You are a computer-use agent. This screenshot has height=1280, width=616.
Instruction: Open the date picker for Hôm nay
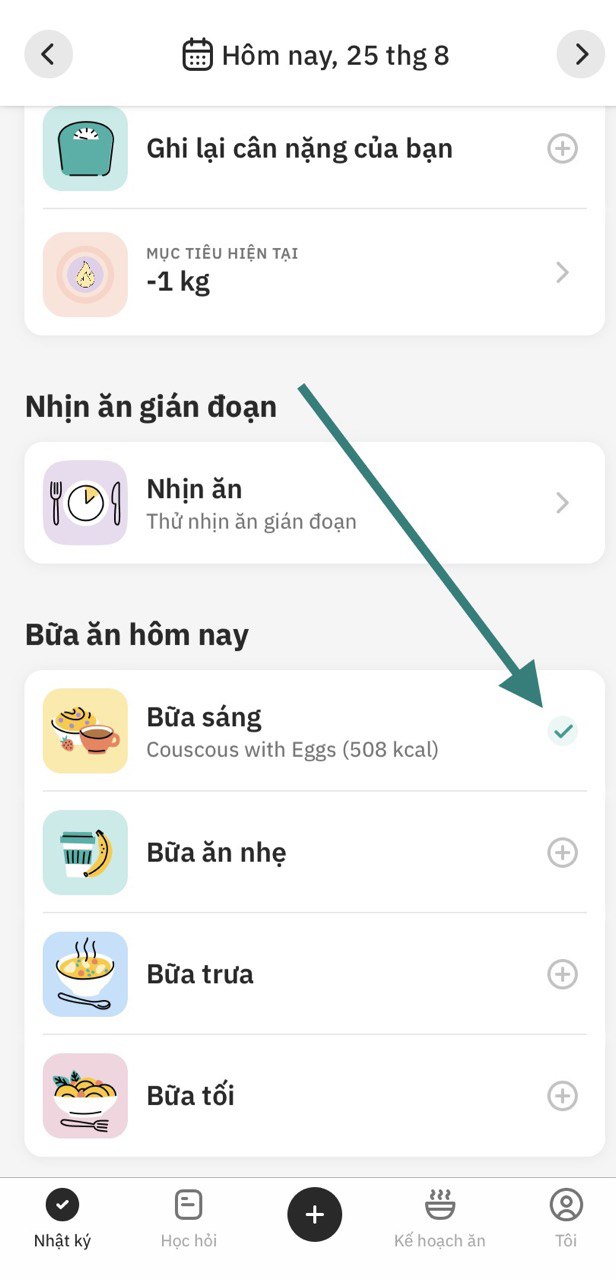tap(315, 55)
